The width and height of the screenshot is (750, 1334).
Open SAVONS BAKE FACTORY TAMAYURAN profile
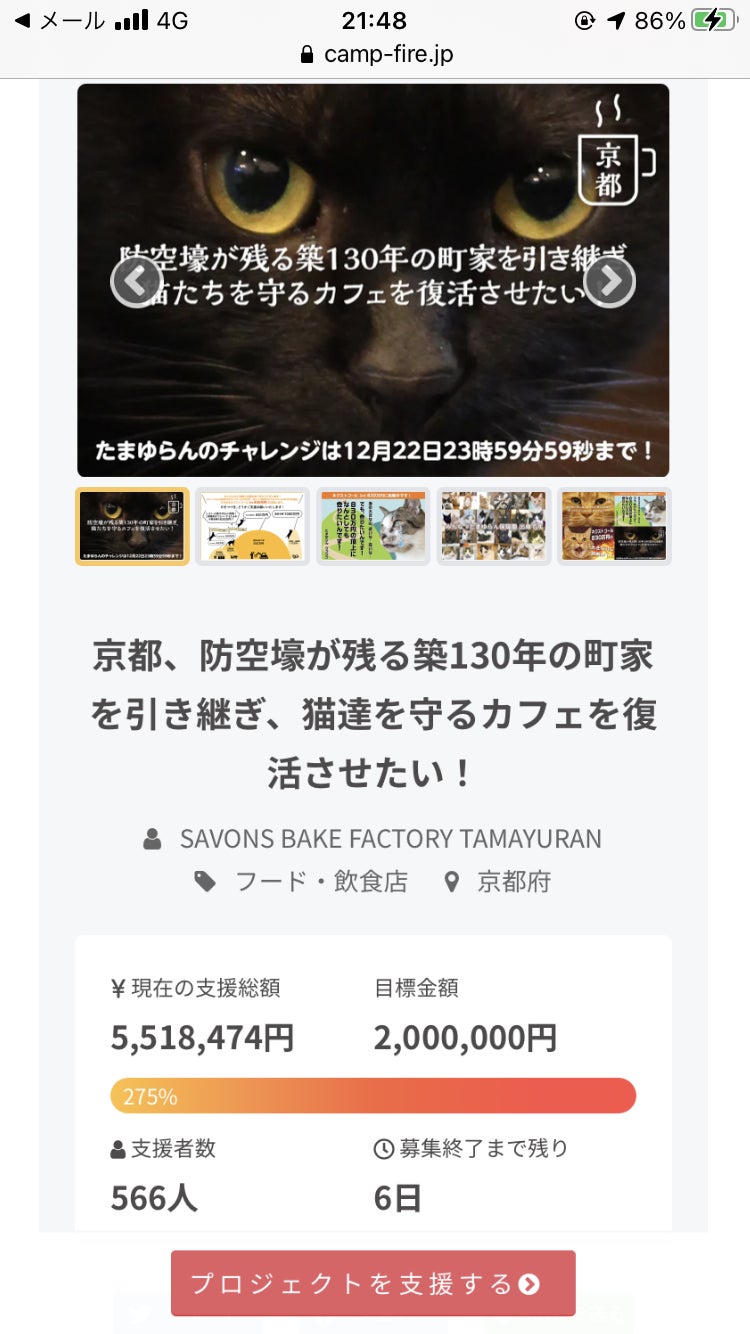pos(390,838)
